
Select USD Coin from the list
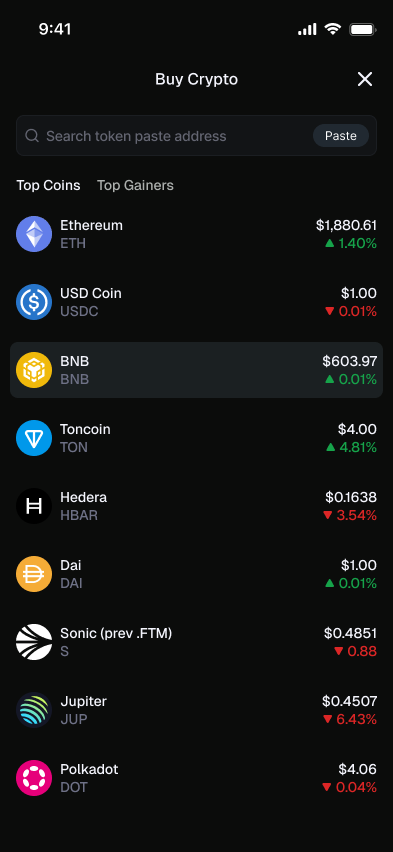[x=196, y=302]
